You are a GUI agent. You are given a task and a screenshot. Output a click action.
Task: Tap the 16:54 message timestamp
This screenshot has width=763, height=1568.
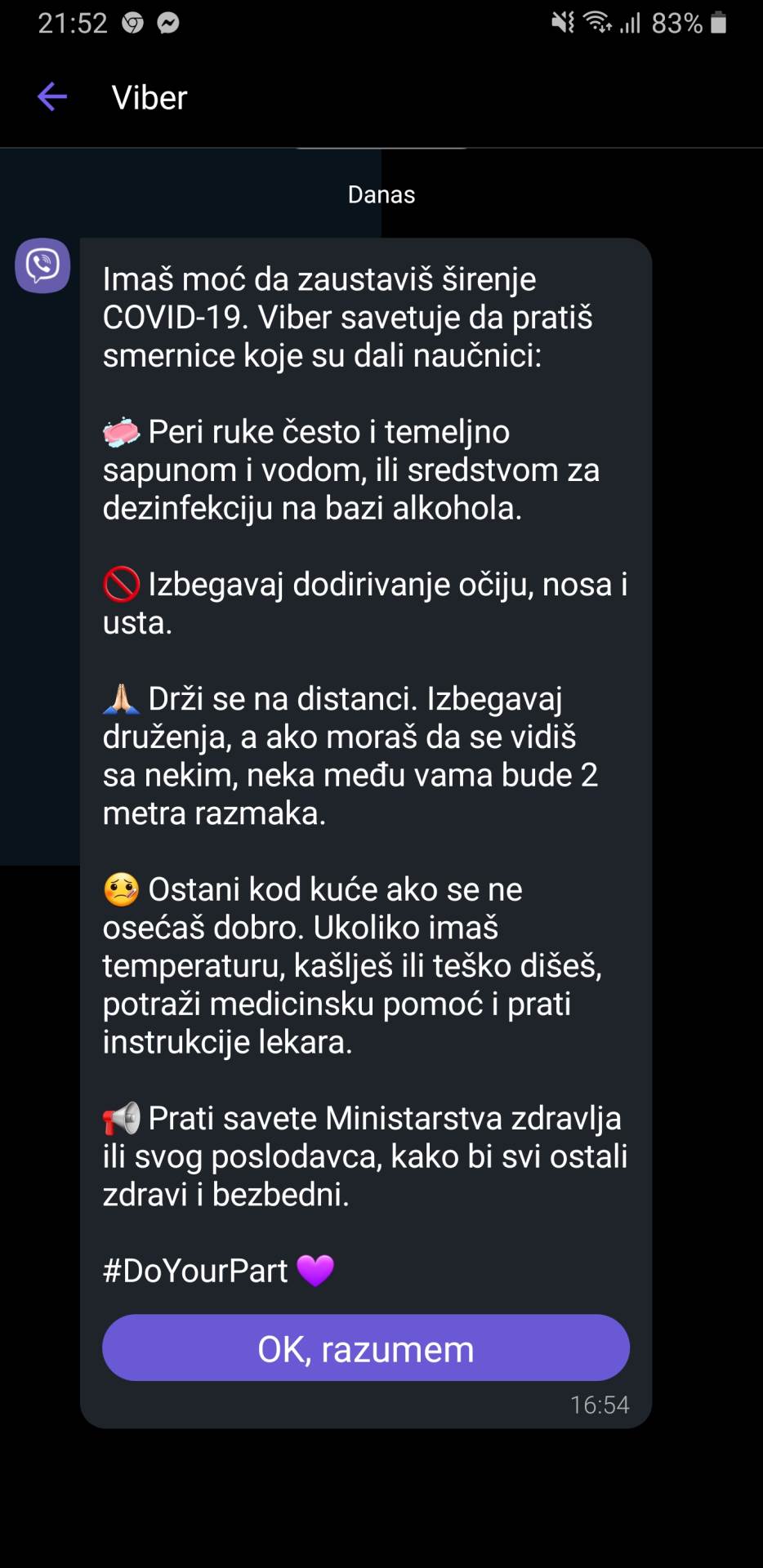(x=600, y=1405)
